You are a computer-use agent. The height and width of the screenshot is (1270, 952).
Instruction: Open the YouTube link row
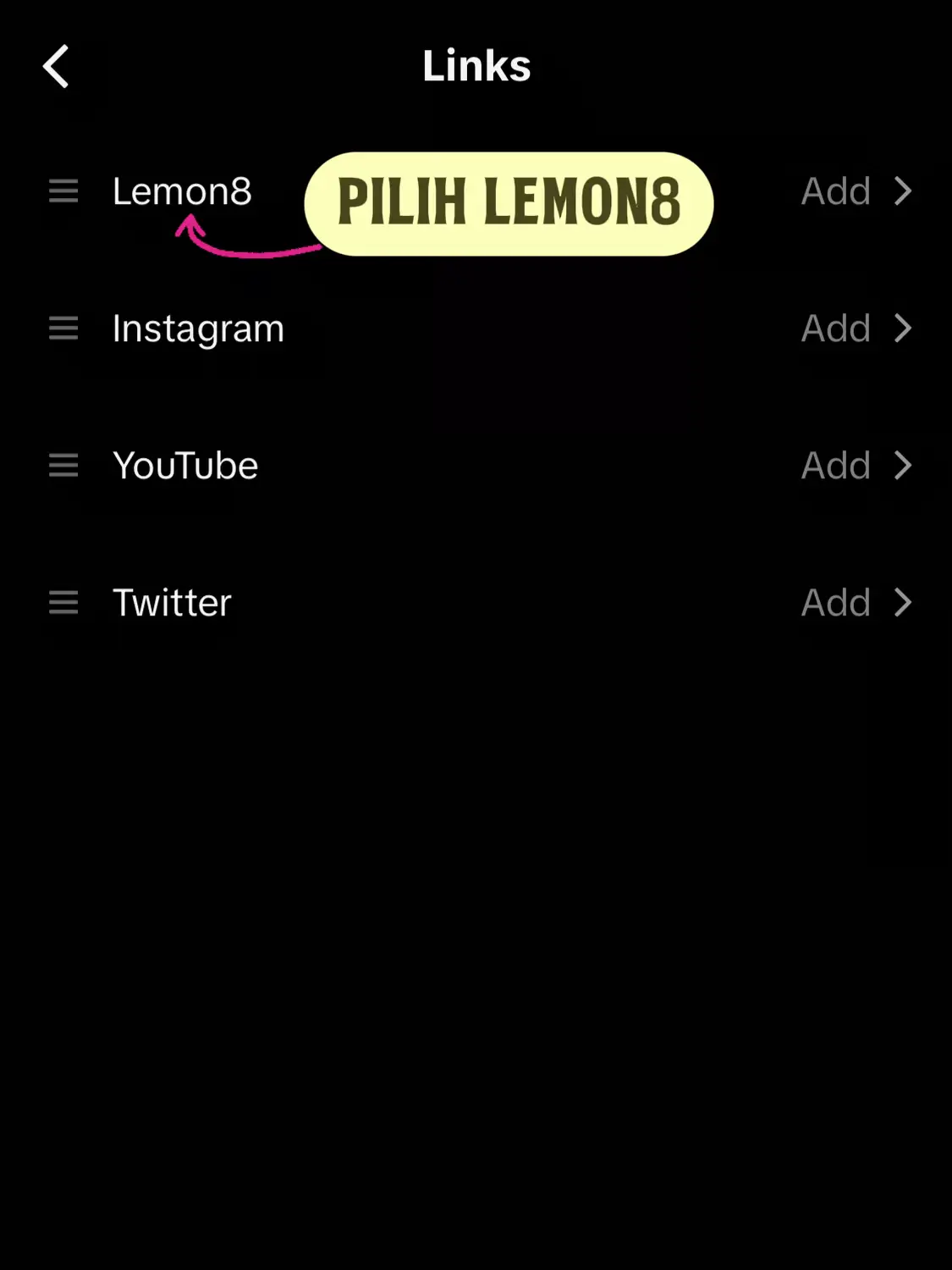point(185,466)
